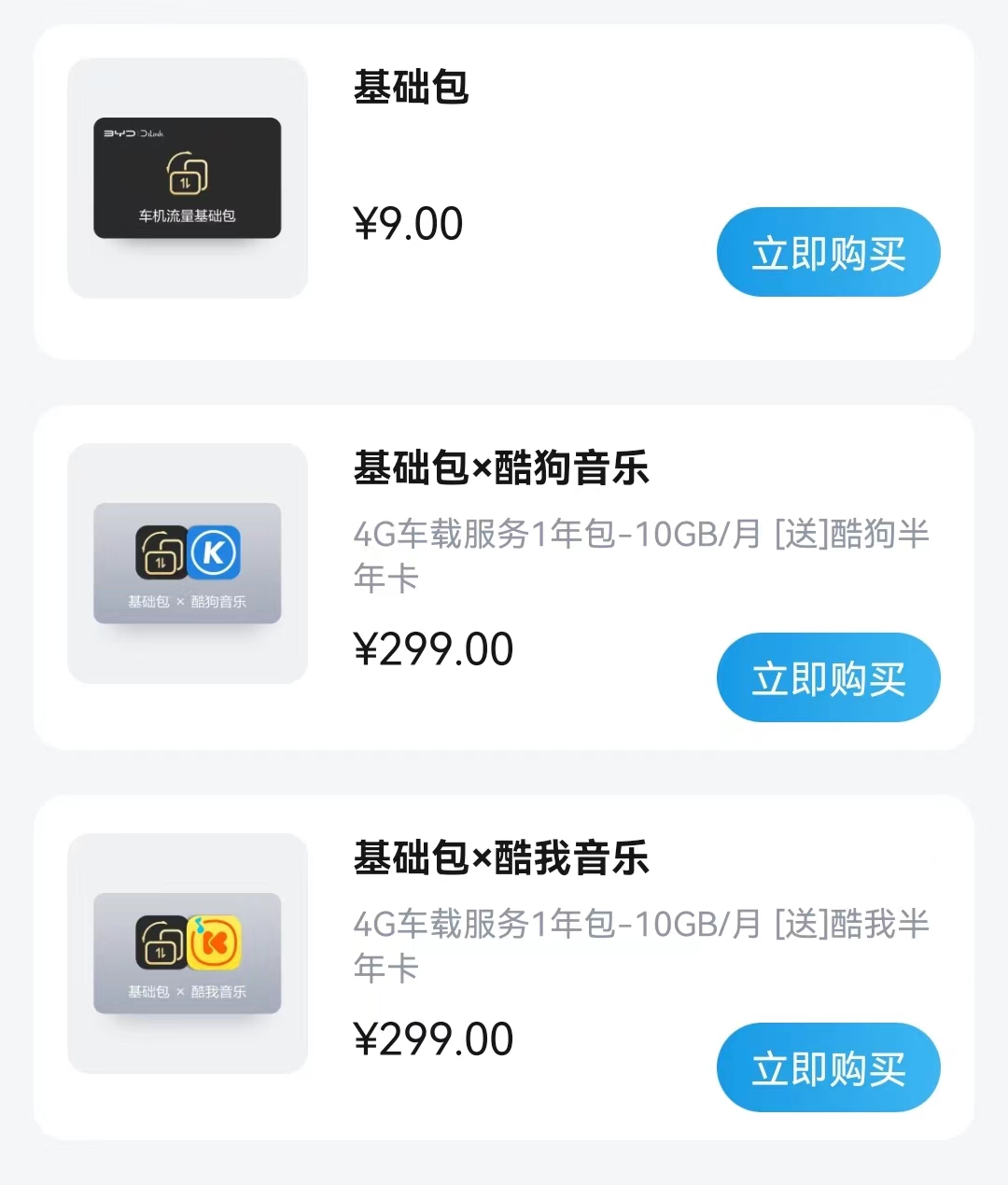Open the 基础包 product title
1008x1185 pixels.
(x=413, y=89)
